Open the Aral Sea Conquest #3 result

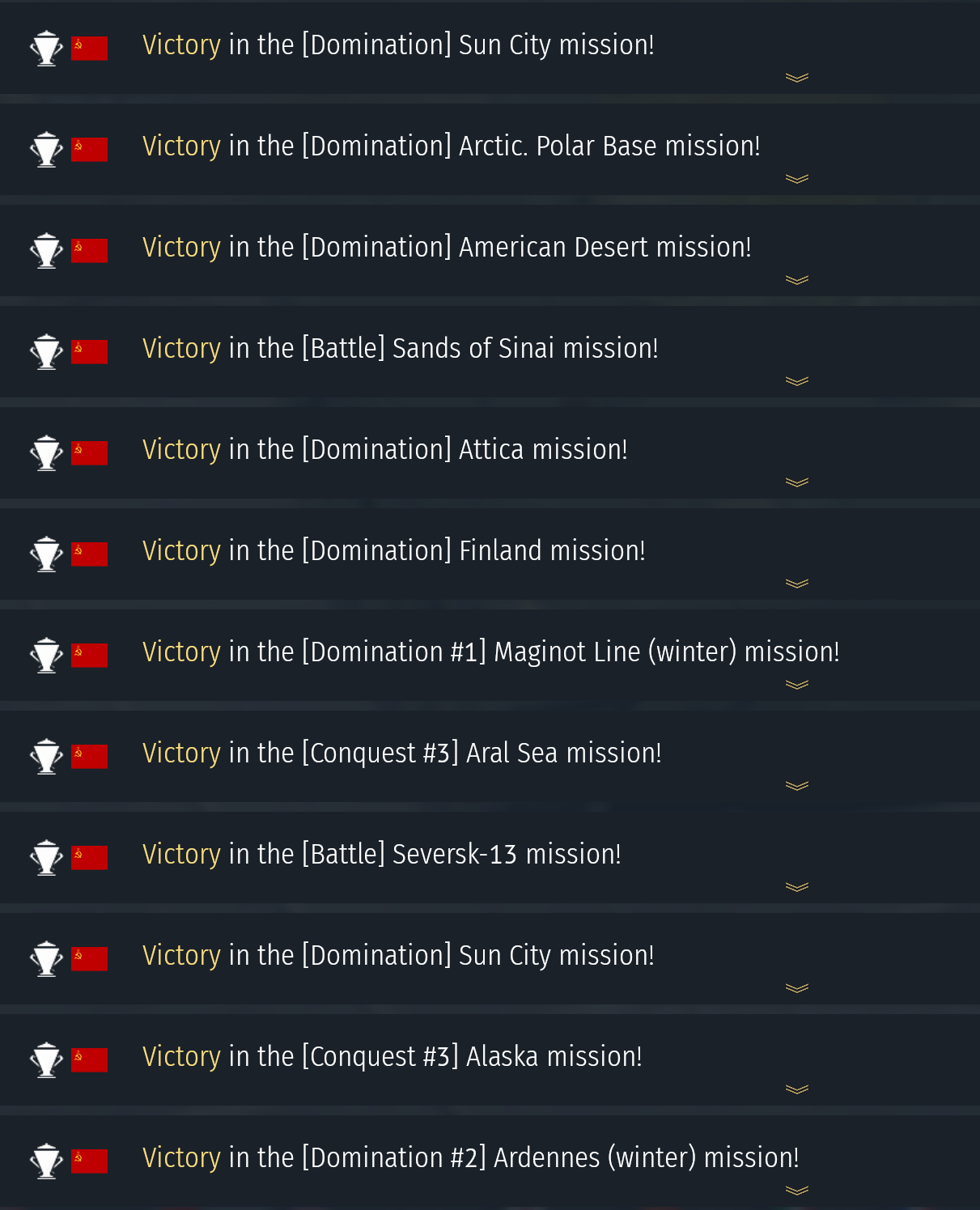(x=490, y=756)
